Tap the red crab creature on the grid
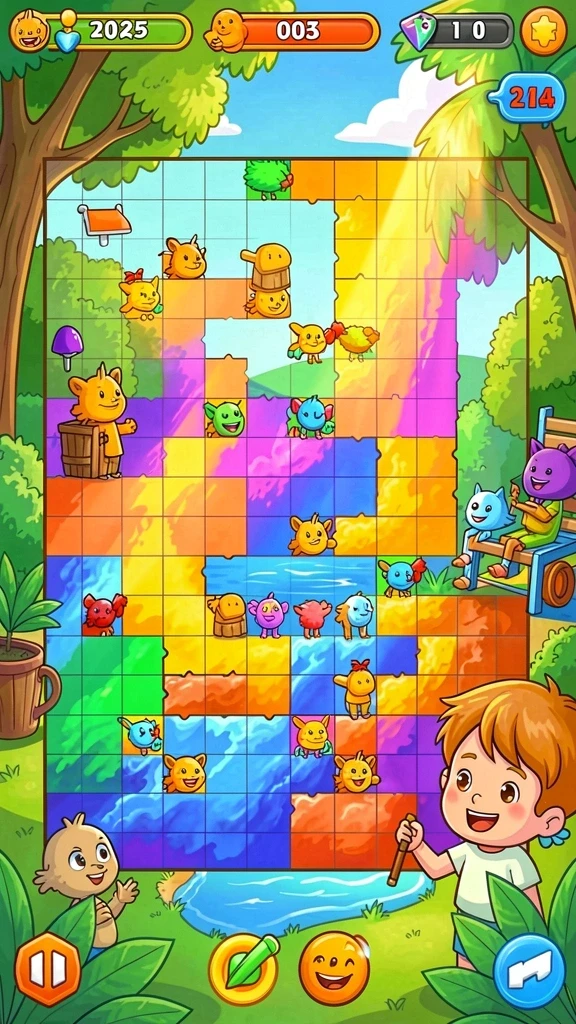 (103, 613)
